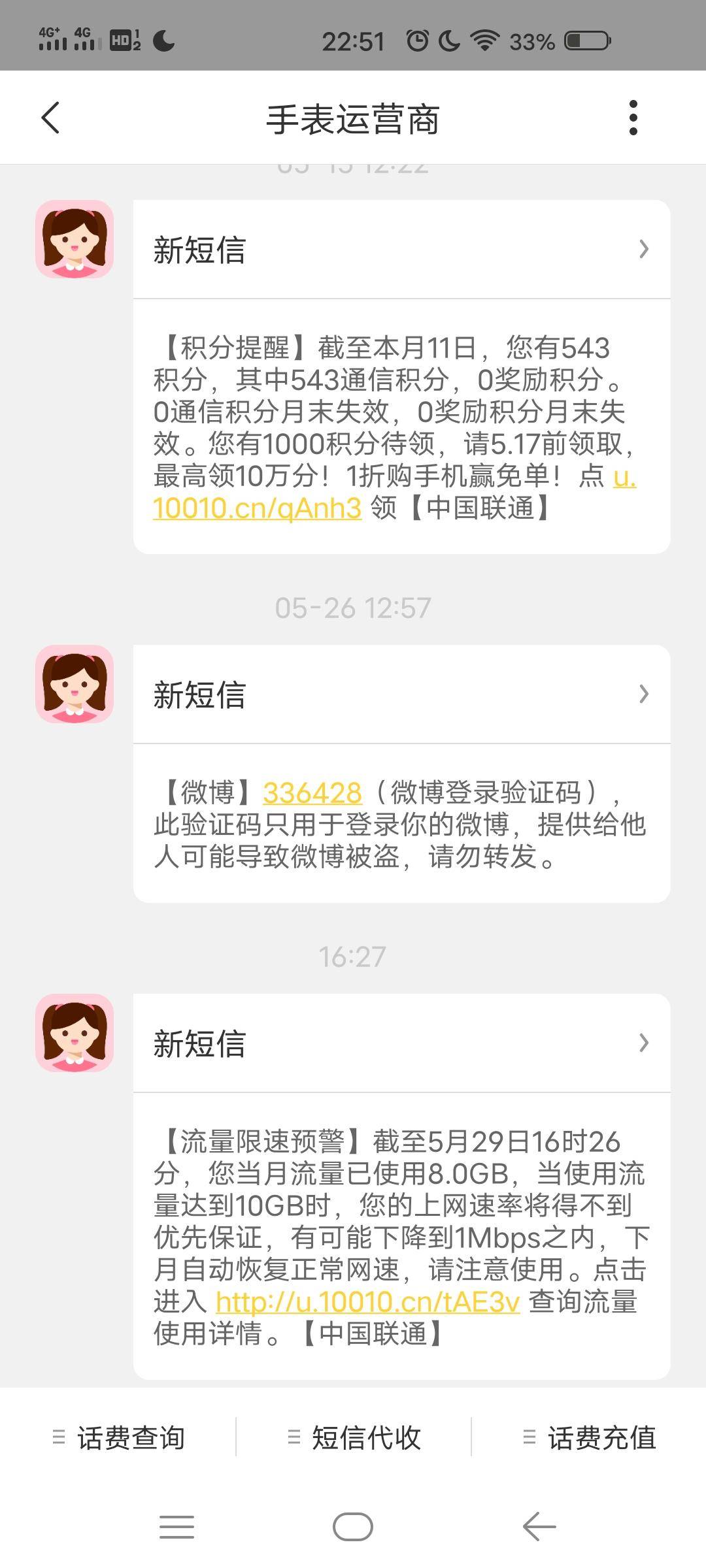The height and width of the screenshot is (1568, 706).
Task: Click the back arrow to leave 手表运营商 chat
Action: [49, 120]
